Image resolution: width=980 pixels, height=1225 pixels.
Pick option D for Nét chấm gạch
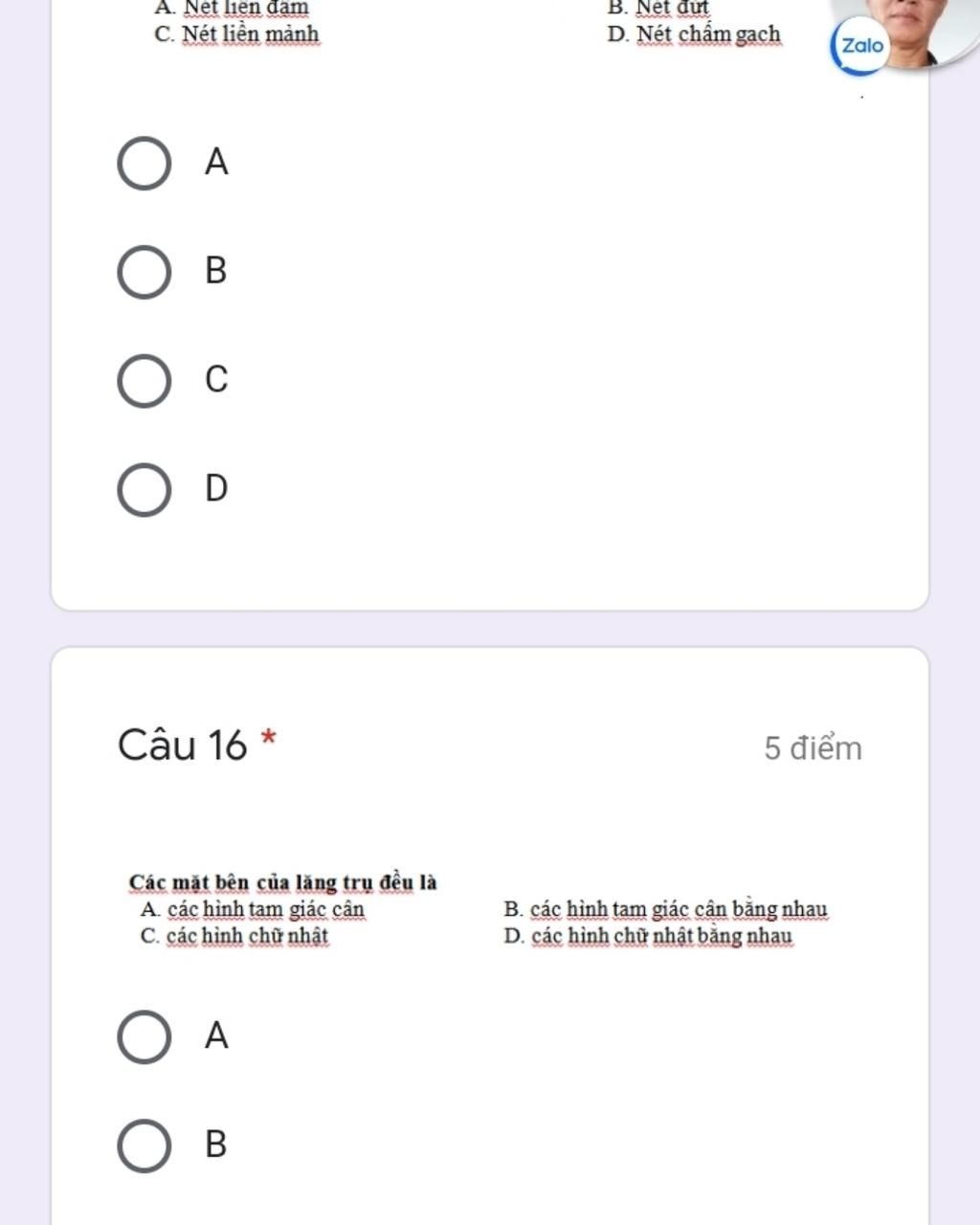[x=145, y=489]
